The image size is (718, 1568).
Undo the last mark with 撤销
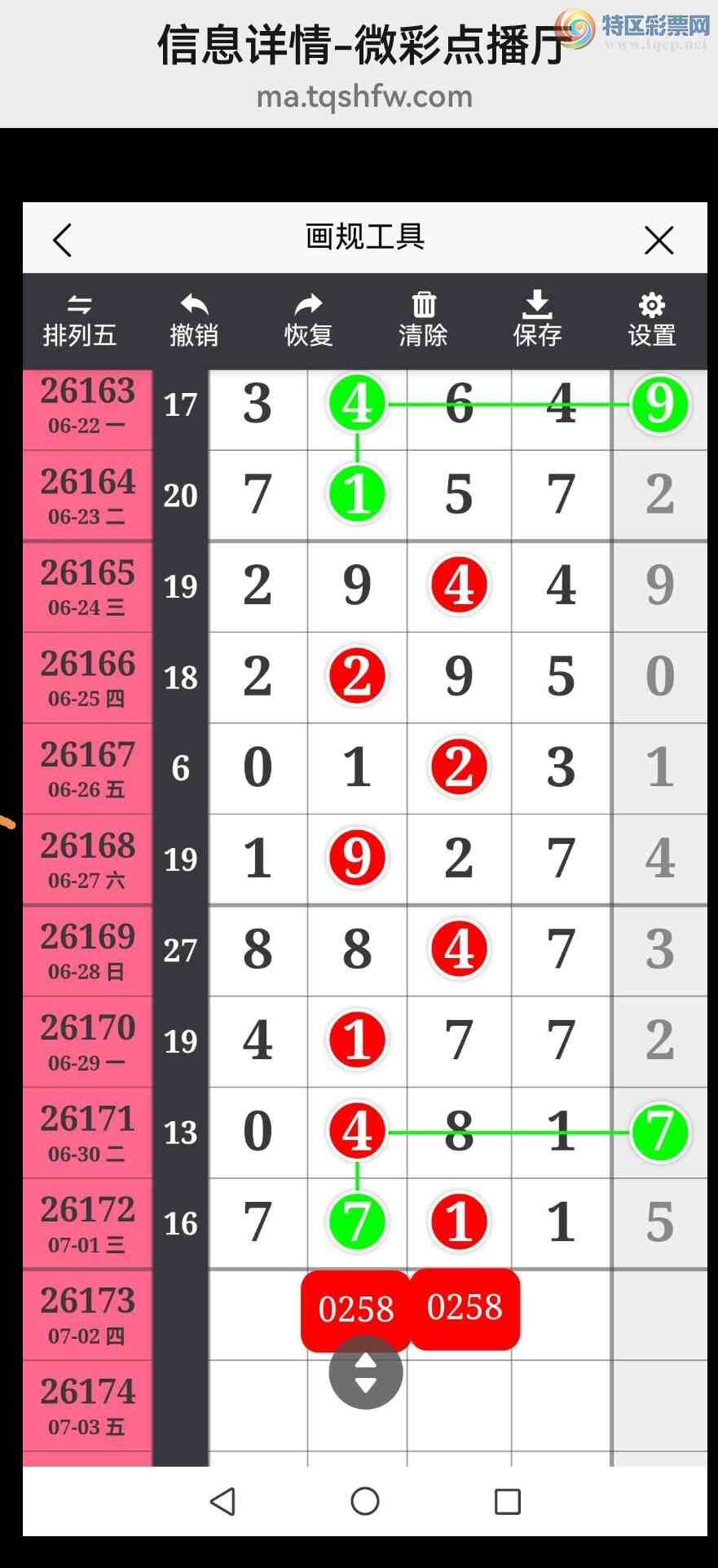click(194, 320)
